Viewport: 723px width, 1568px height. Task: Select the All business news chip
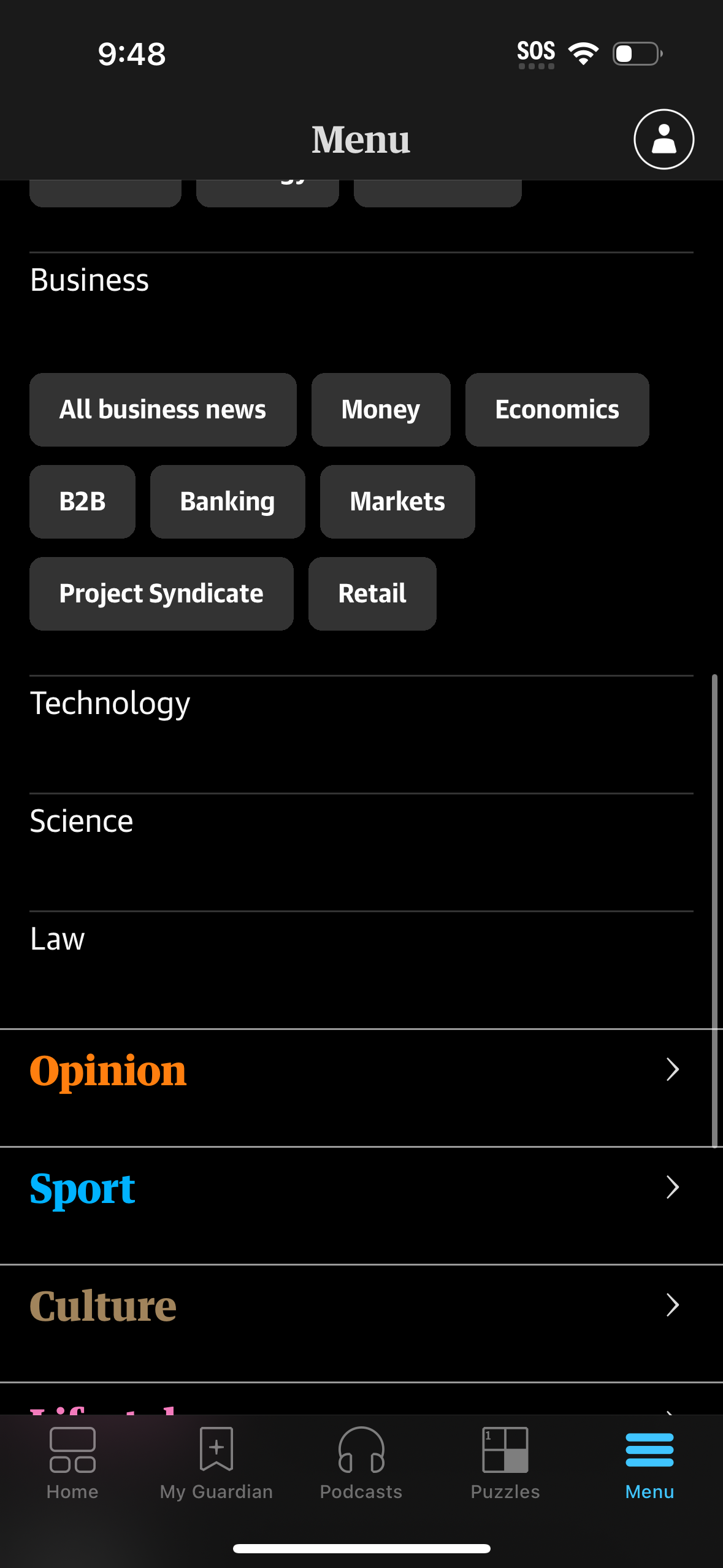click(163, 409)
